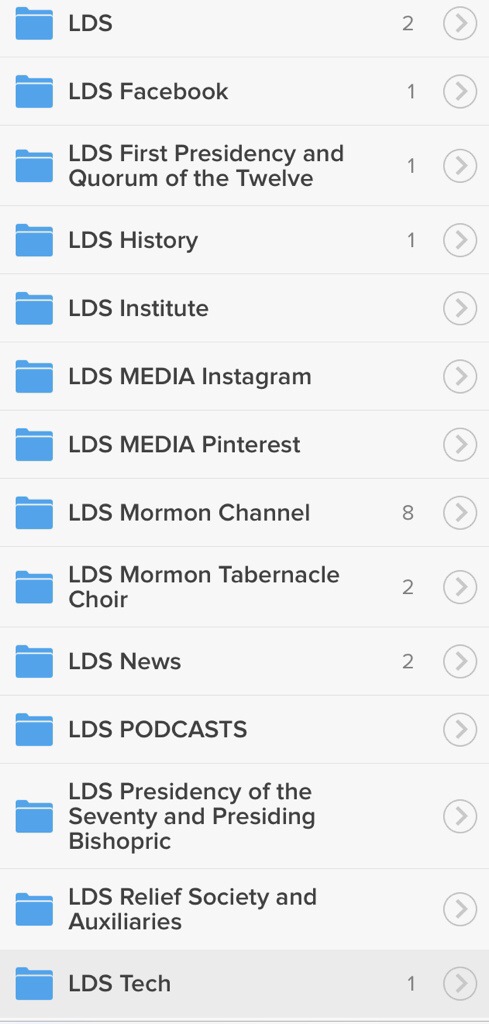This screenshot has height=1024, width=489.
Task: Open the LDS Facebook folder
Action: coord(244,91)
